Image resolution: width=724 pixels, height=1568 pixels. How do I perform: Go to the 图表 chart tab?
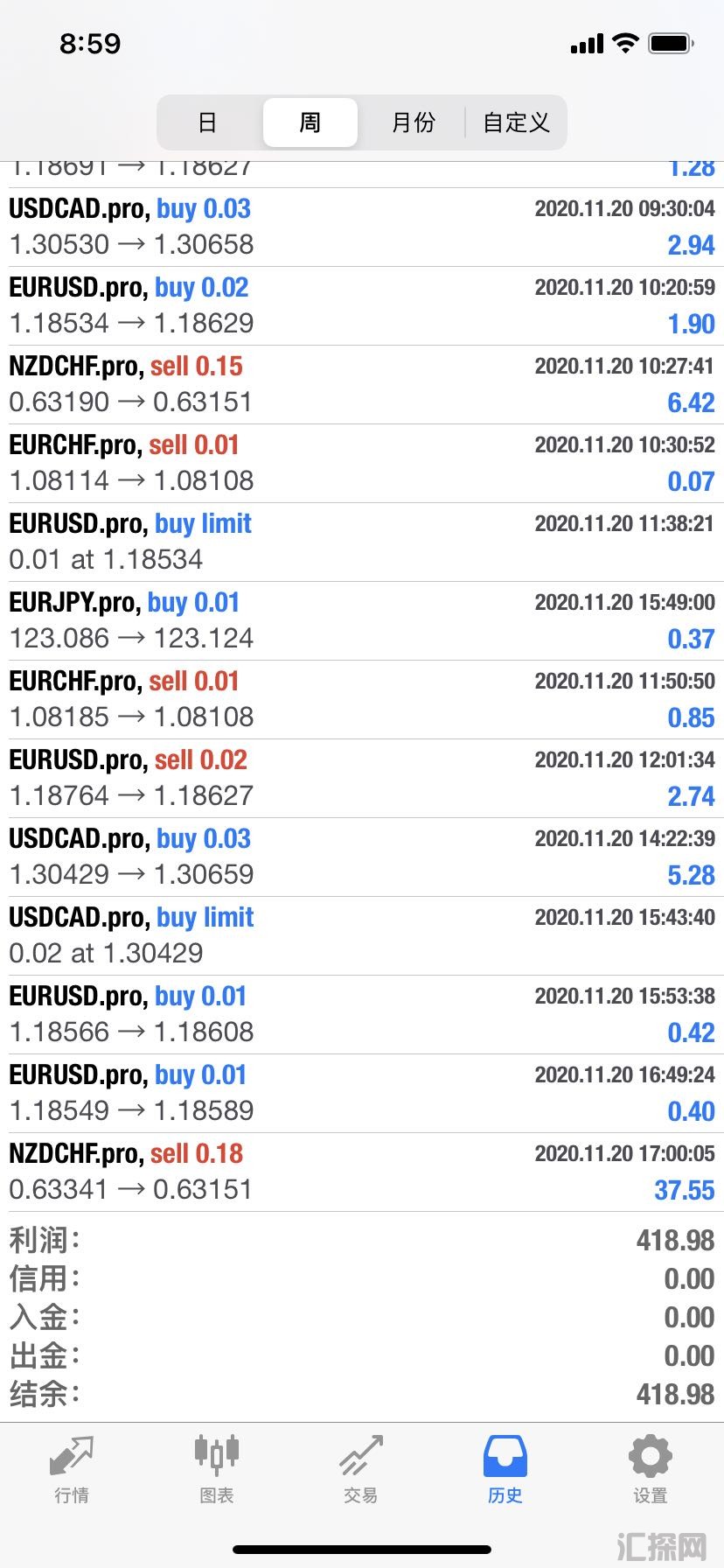217,1469
